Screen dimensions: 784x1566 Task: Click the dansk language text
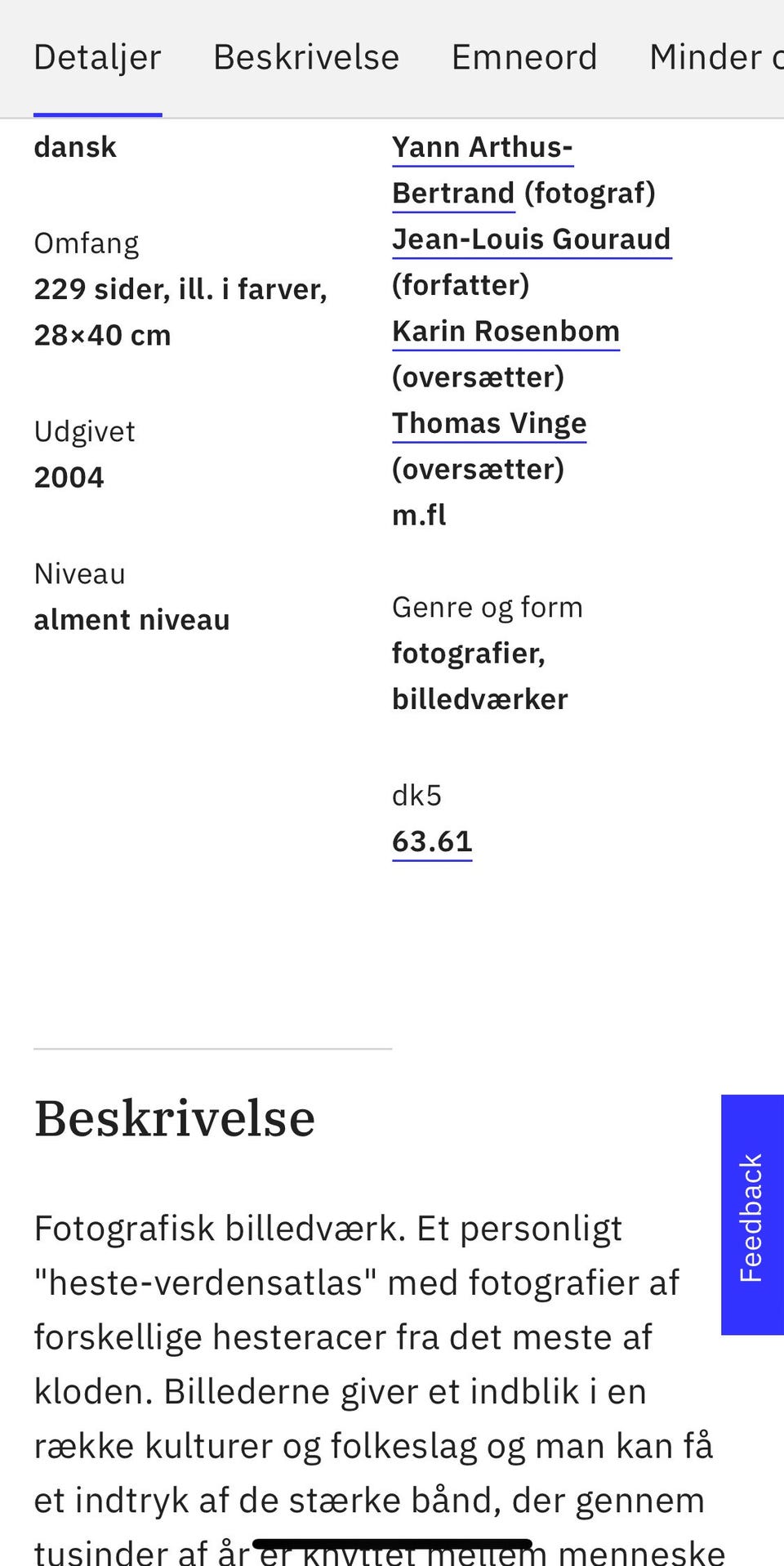point(74,146)
